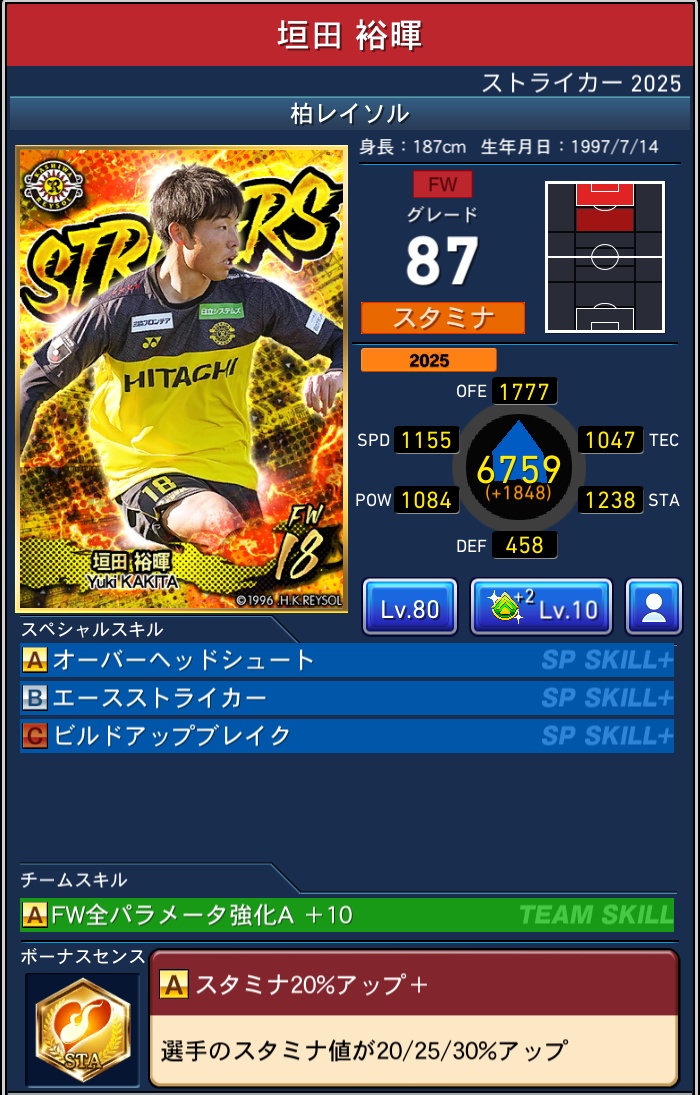Open SP SKILL+ for エースストライカー

pos(606,698)
